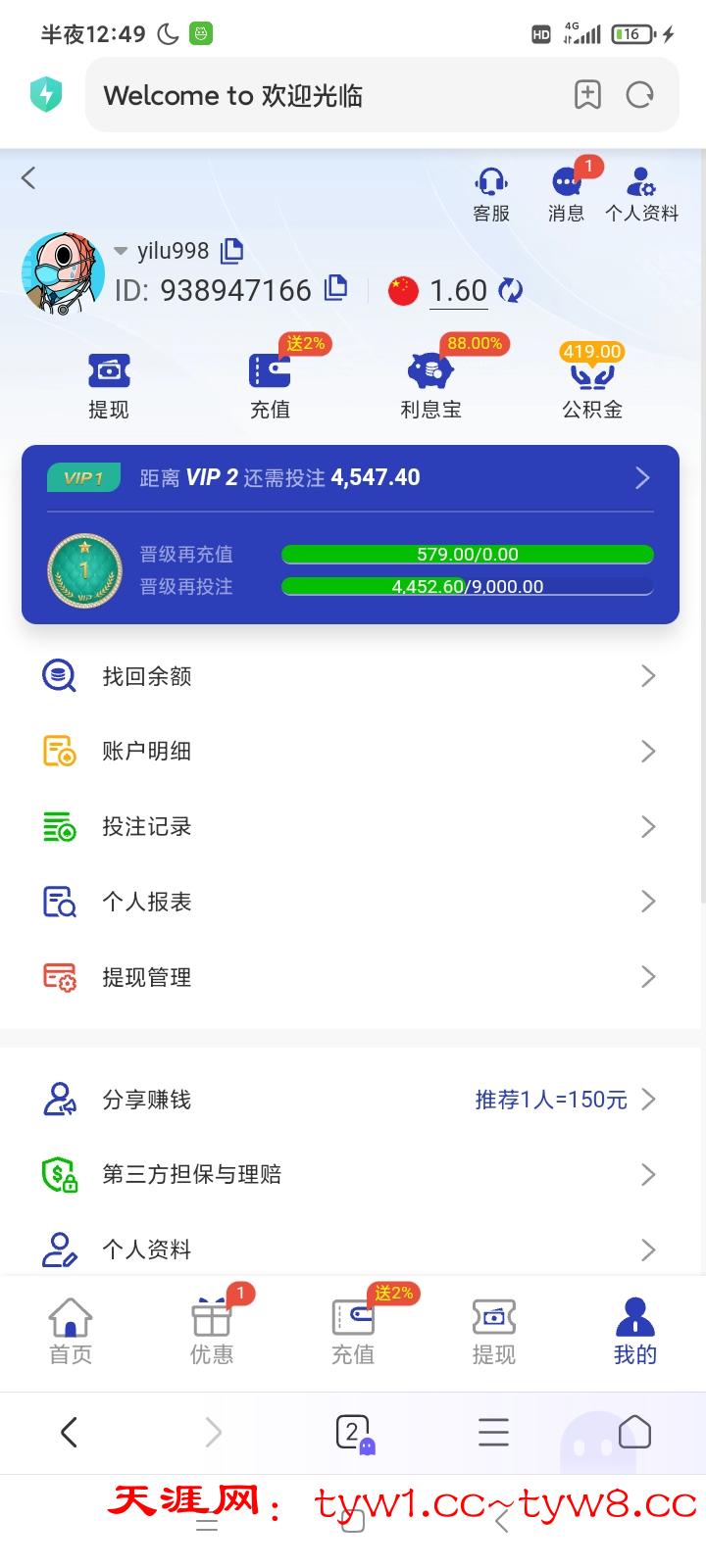Viewport: 706px width, 1568px height.
Task: Copy the account ID 938947166
Action: coord(334,290)
